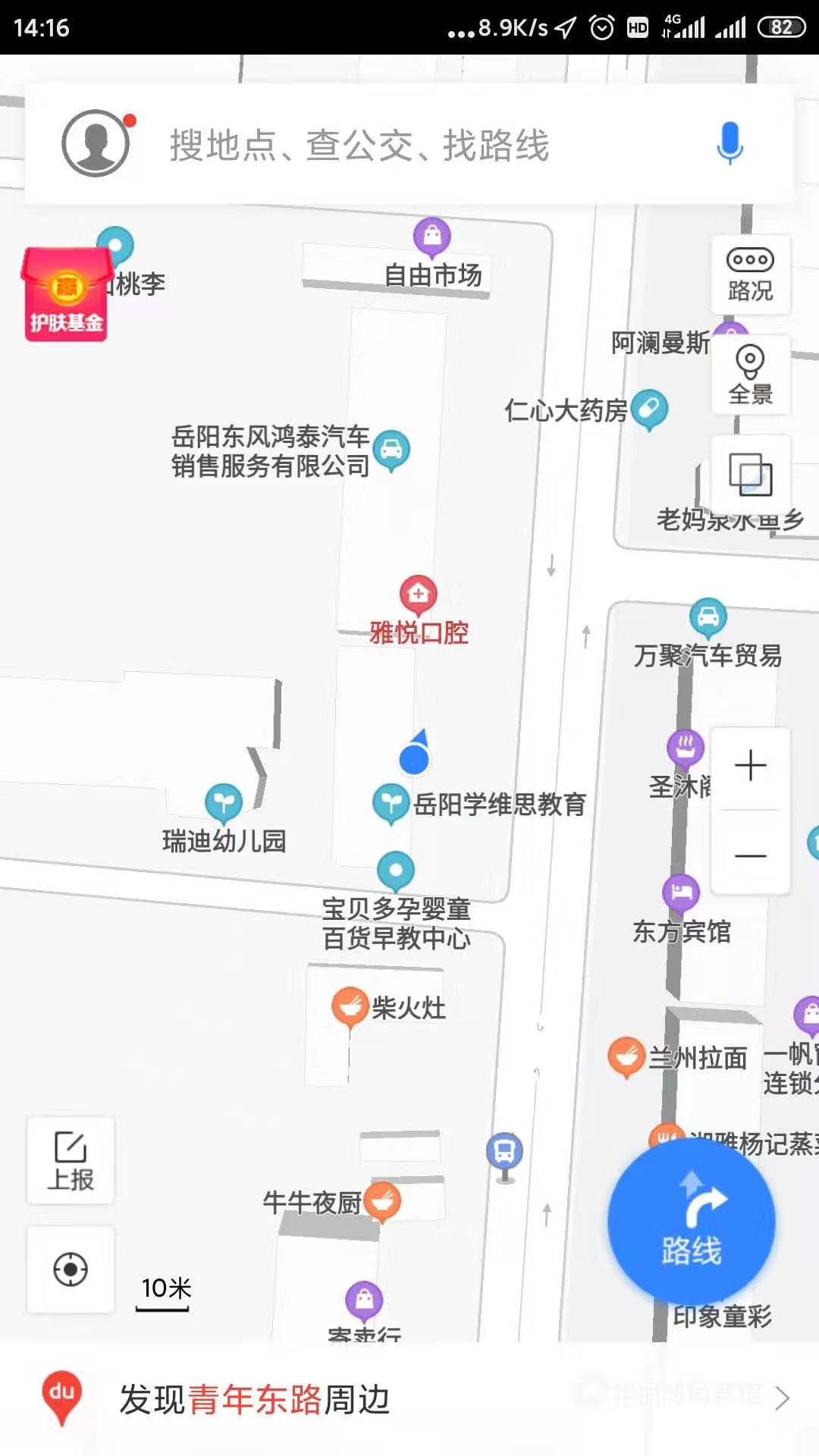
Task: Select the 仁心大药房 pharmacy marker
Action: tap(649, 409)
